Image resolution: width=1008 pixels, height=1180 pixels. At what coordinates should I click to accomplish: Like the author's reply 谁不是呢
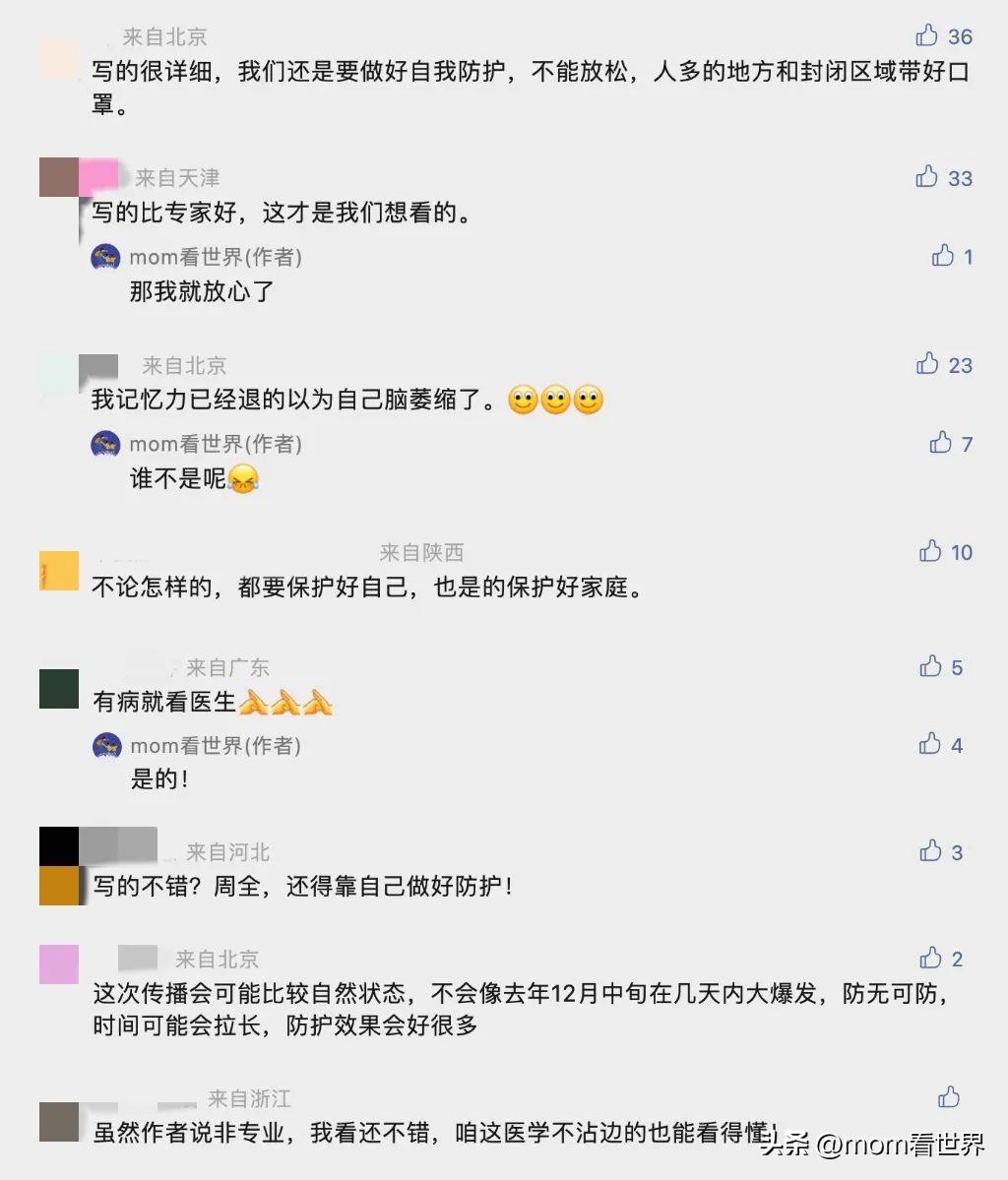coord(941,443)
